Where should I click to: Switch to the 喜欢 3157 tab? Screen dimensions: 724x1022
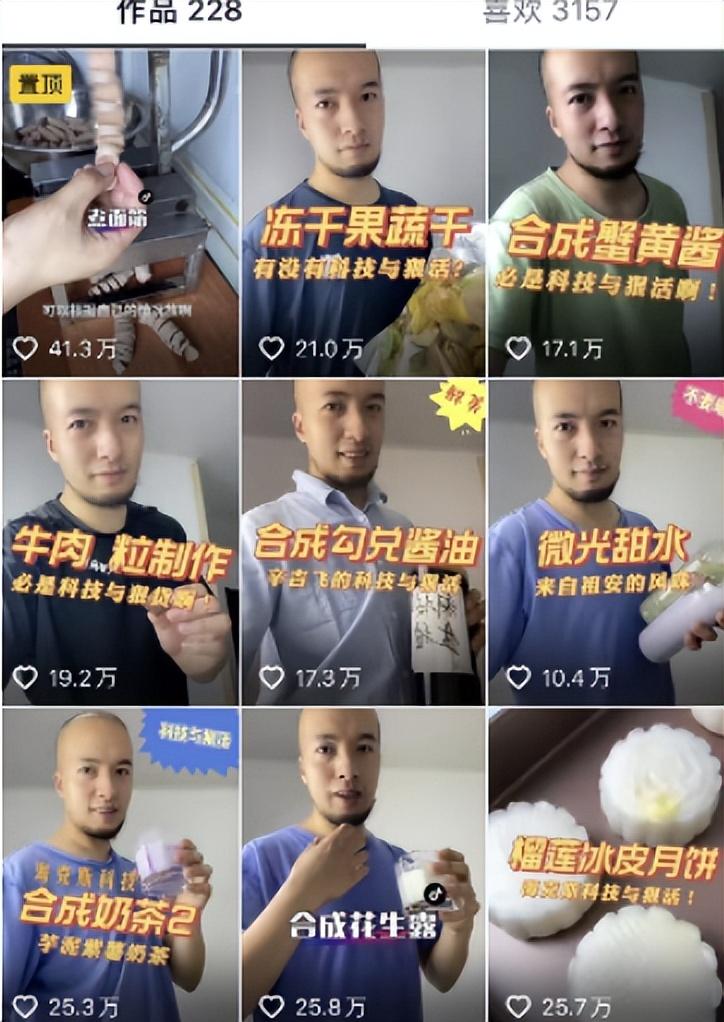549,13
